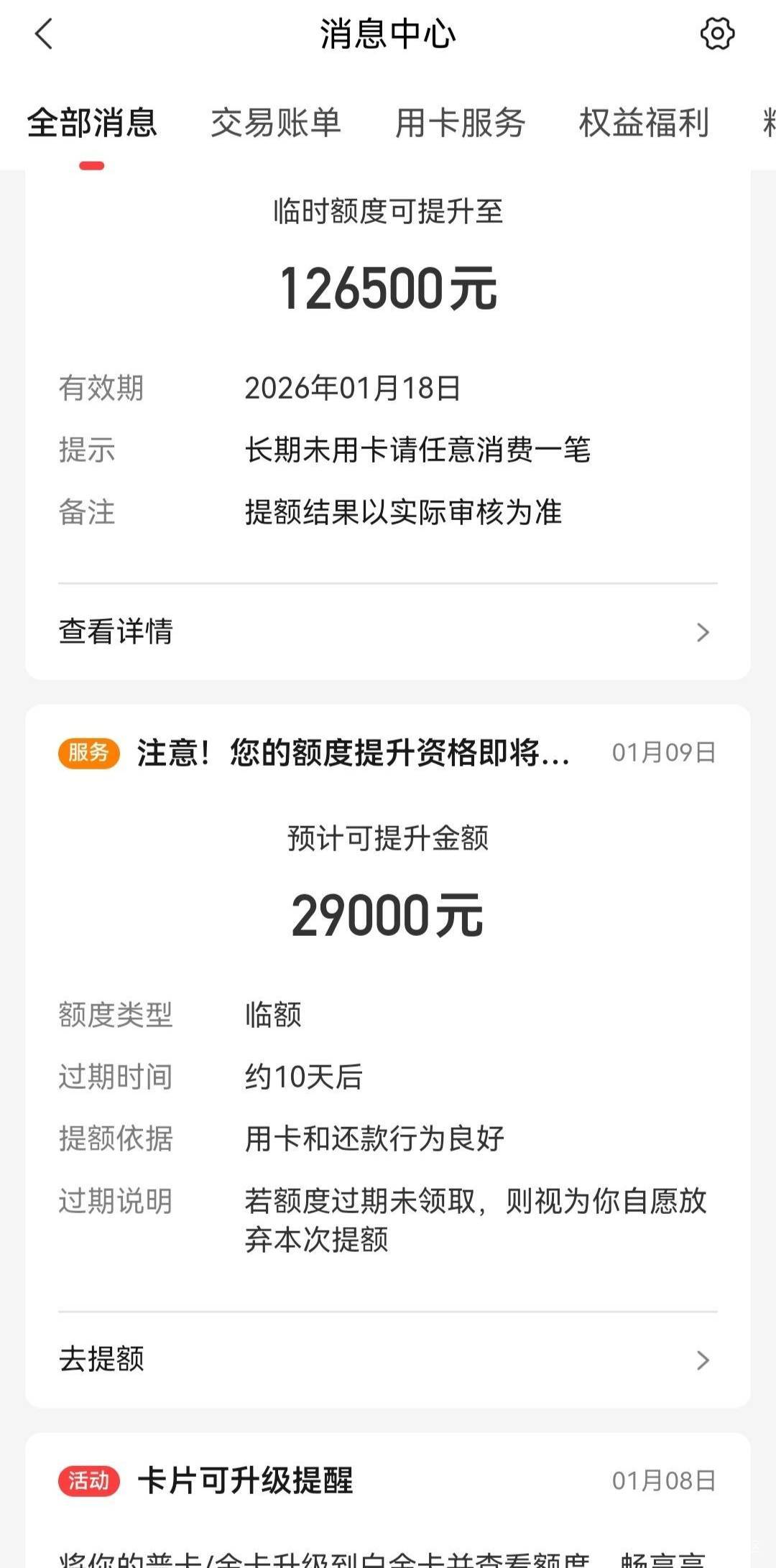This screenshot has width=776, height=1568.
Task: Open the 额度提升资格 service message card
Action: [388, 1056]
